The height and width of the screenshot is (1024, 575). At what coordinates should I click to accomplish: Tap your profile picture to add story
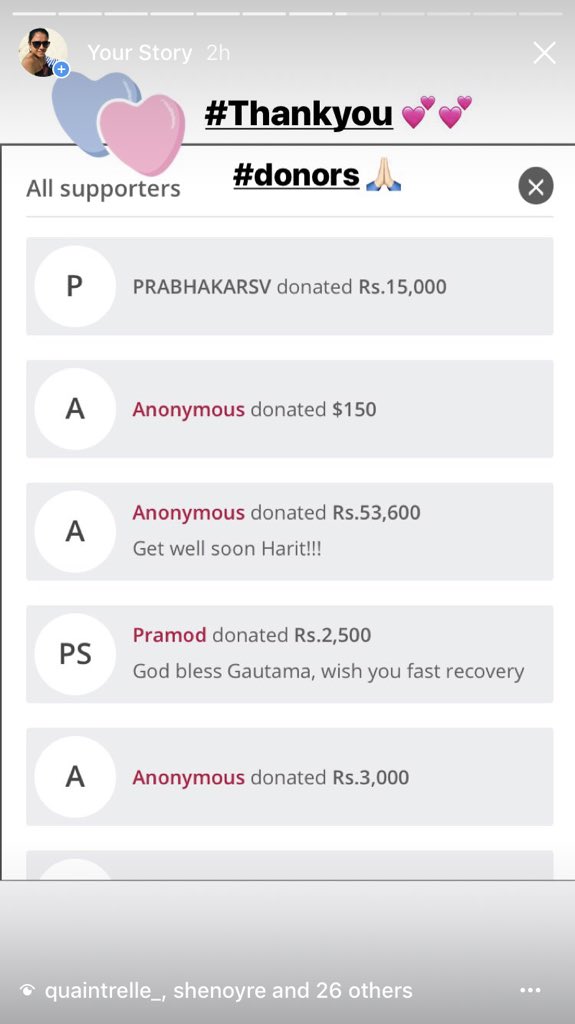(43, 53)
